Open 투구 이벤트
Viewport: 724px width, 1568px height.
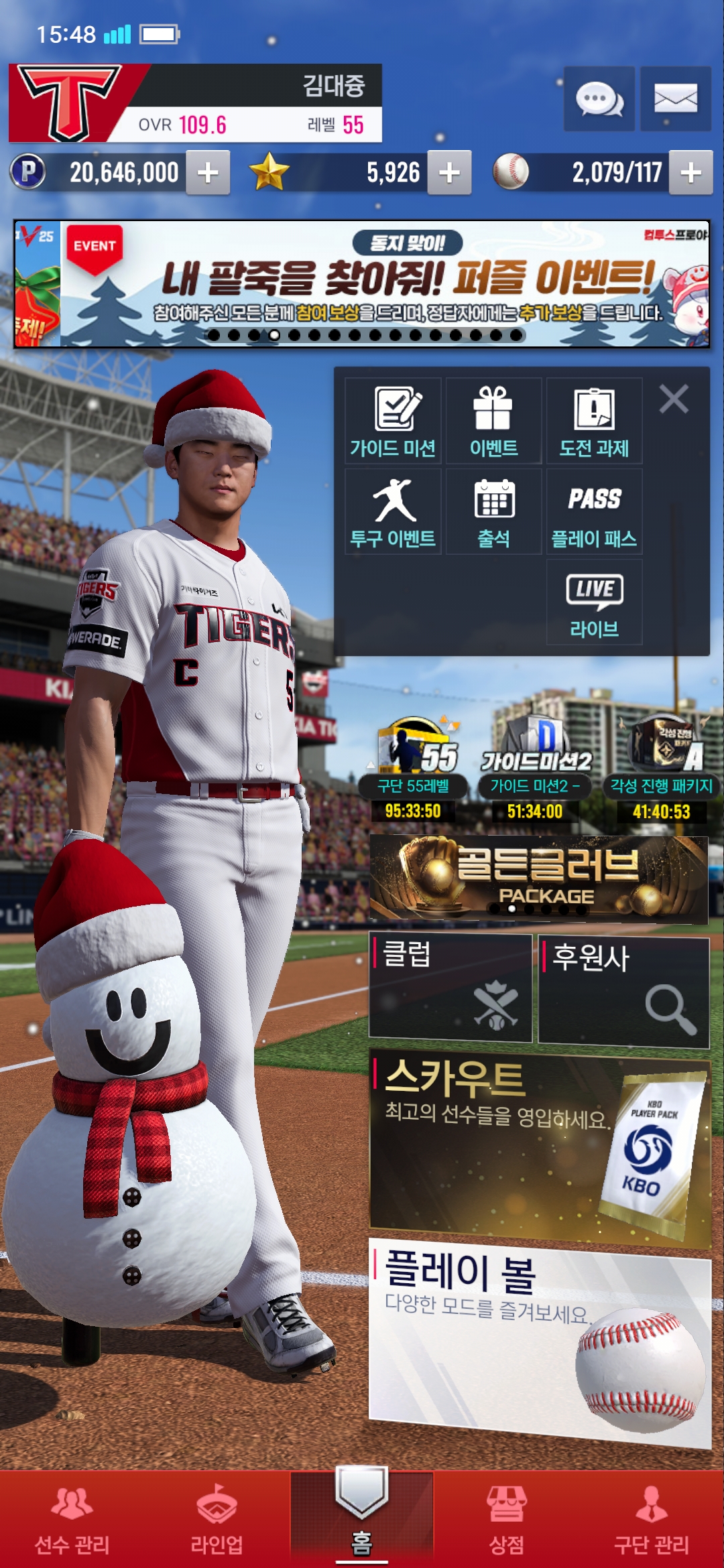click(x=393, y=512)
